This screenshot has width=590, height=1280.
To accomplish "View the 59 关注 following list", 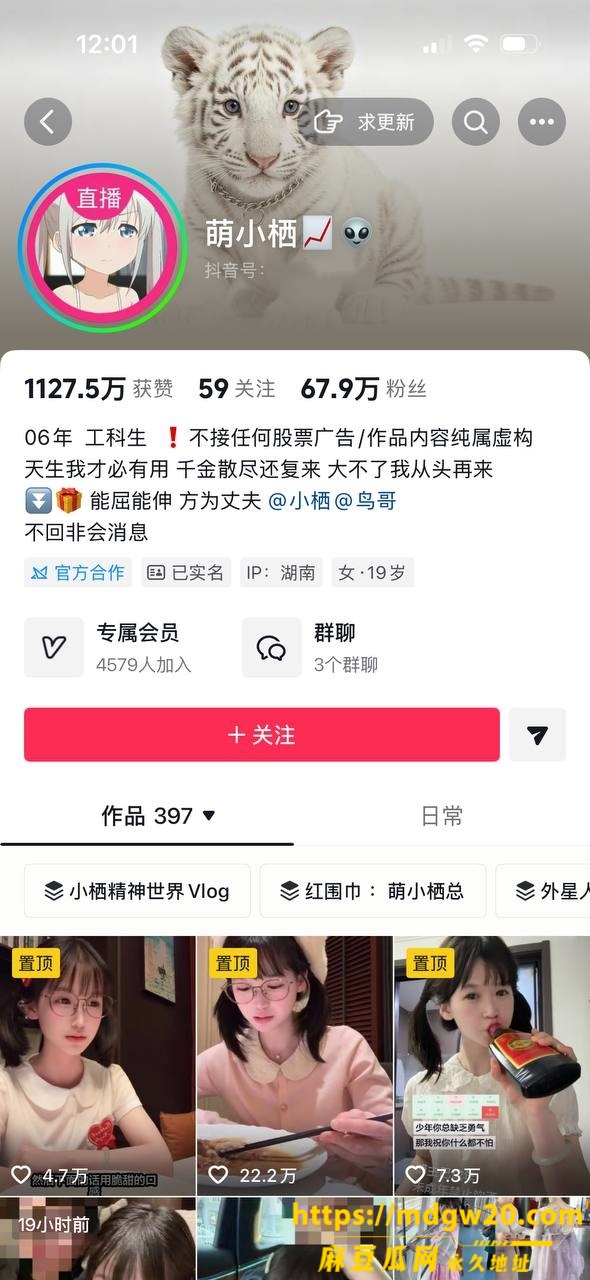I will [x=234, y=388].
